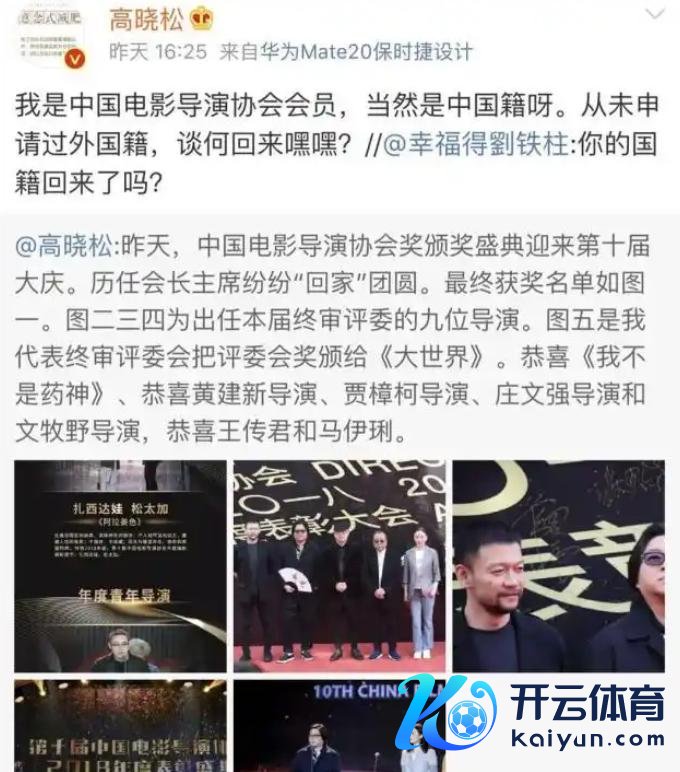View the close-up photo of two men

(558, 565)
